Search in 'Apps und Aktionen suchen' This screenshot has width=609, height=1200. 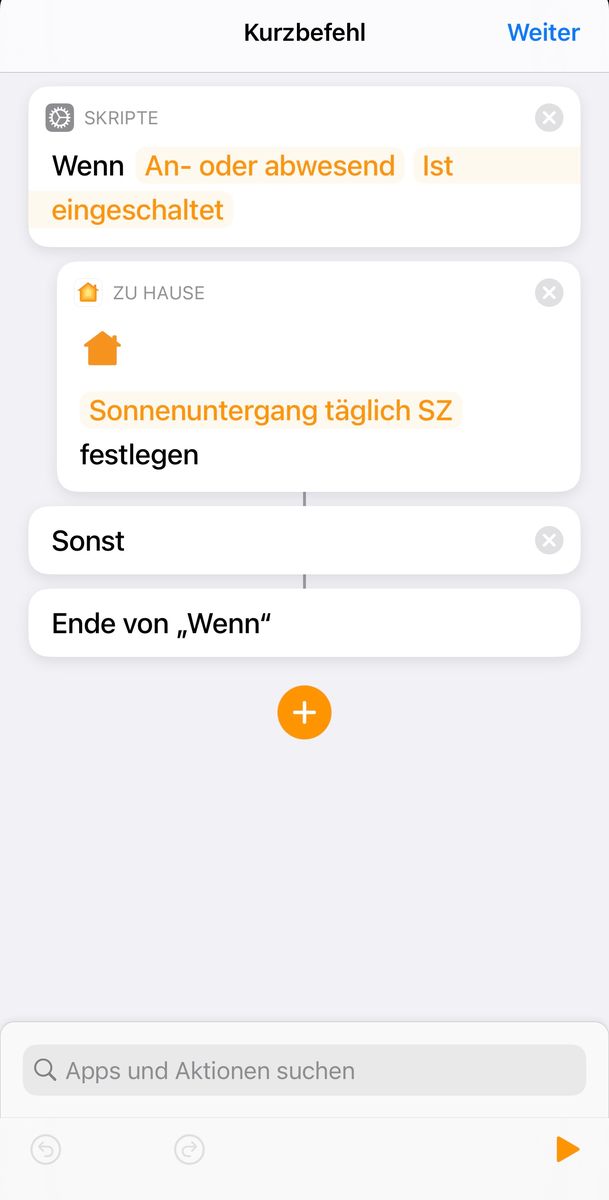304,1071
